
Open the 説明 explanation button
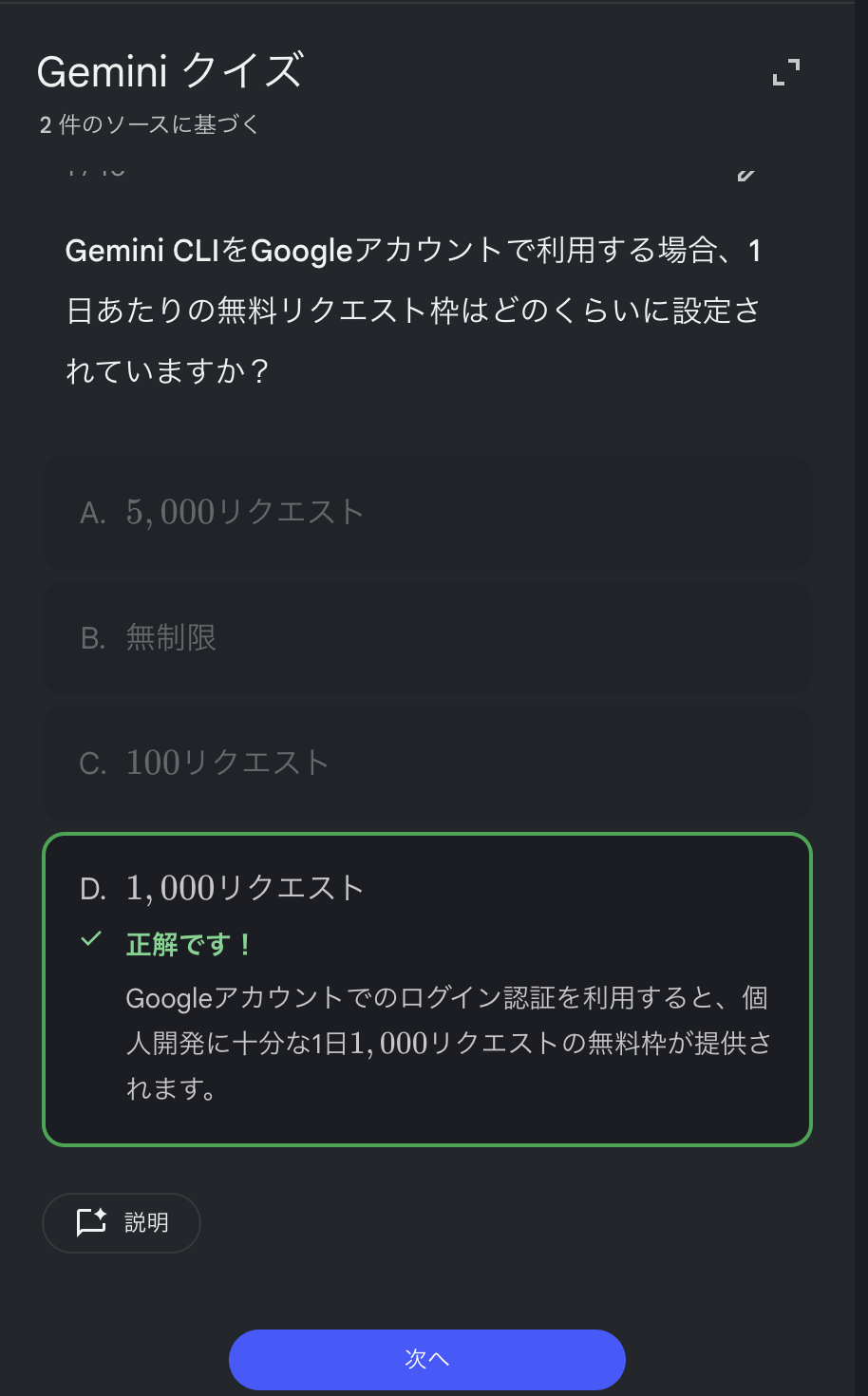click(121, 1222)
